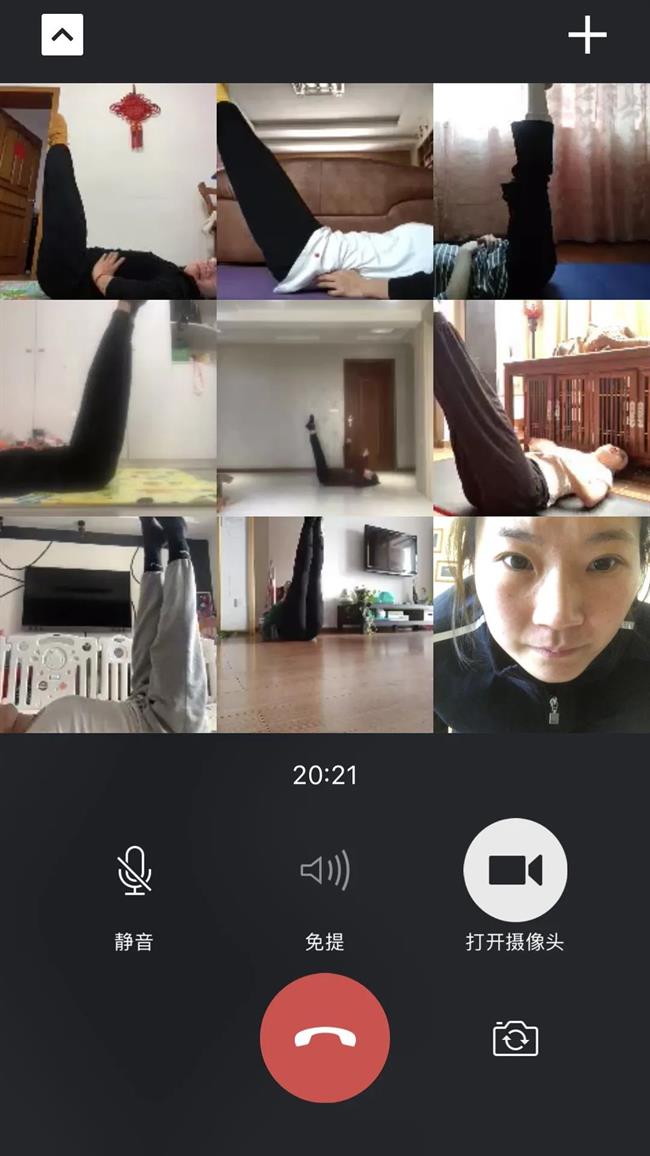Hang up the group call
650x1156 pixels.
click(x=325, y=1038)
